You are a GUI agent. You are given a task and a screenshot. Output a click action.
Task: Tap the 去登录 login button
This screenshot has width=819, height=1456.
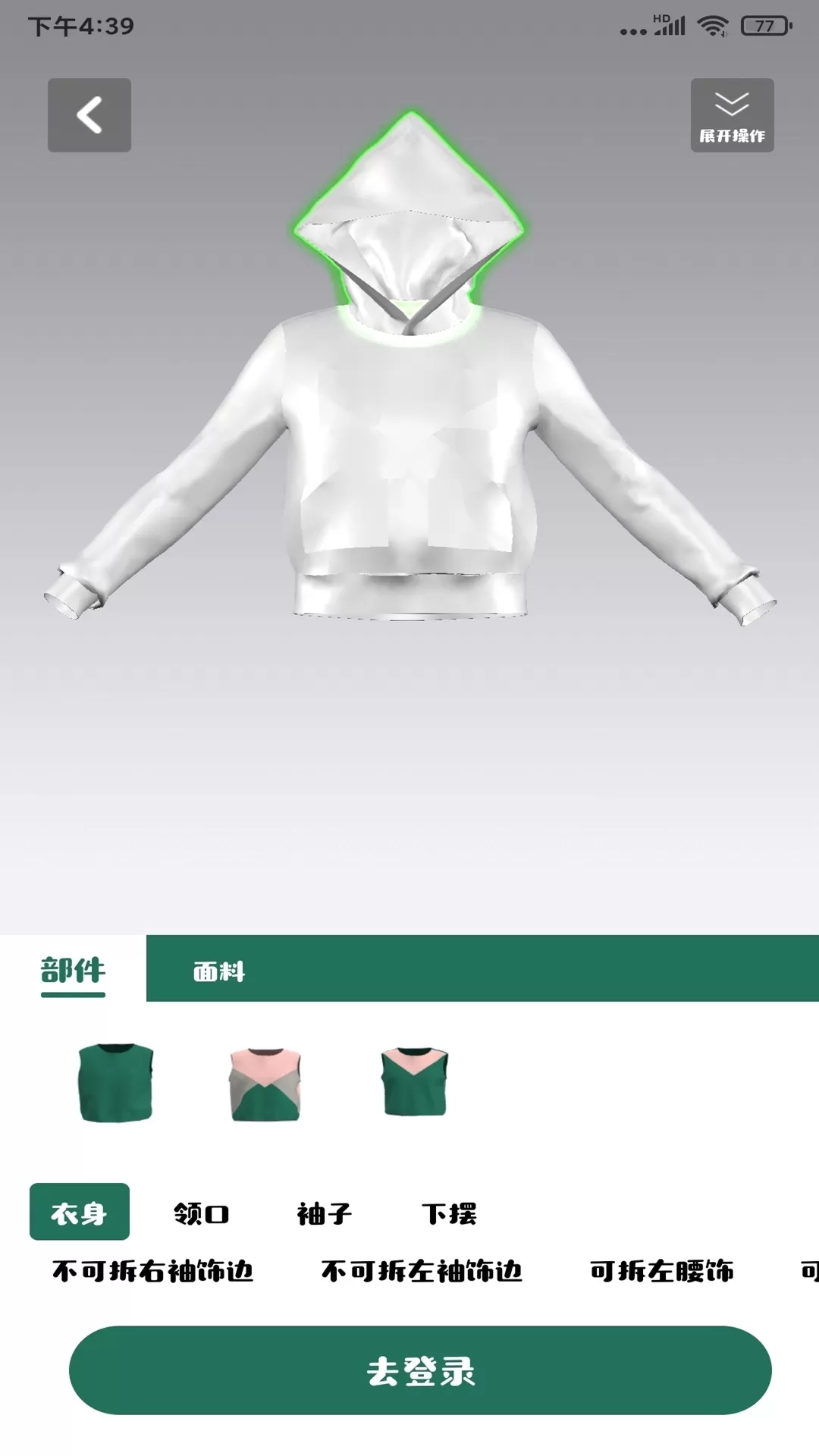point(420,1370)
